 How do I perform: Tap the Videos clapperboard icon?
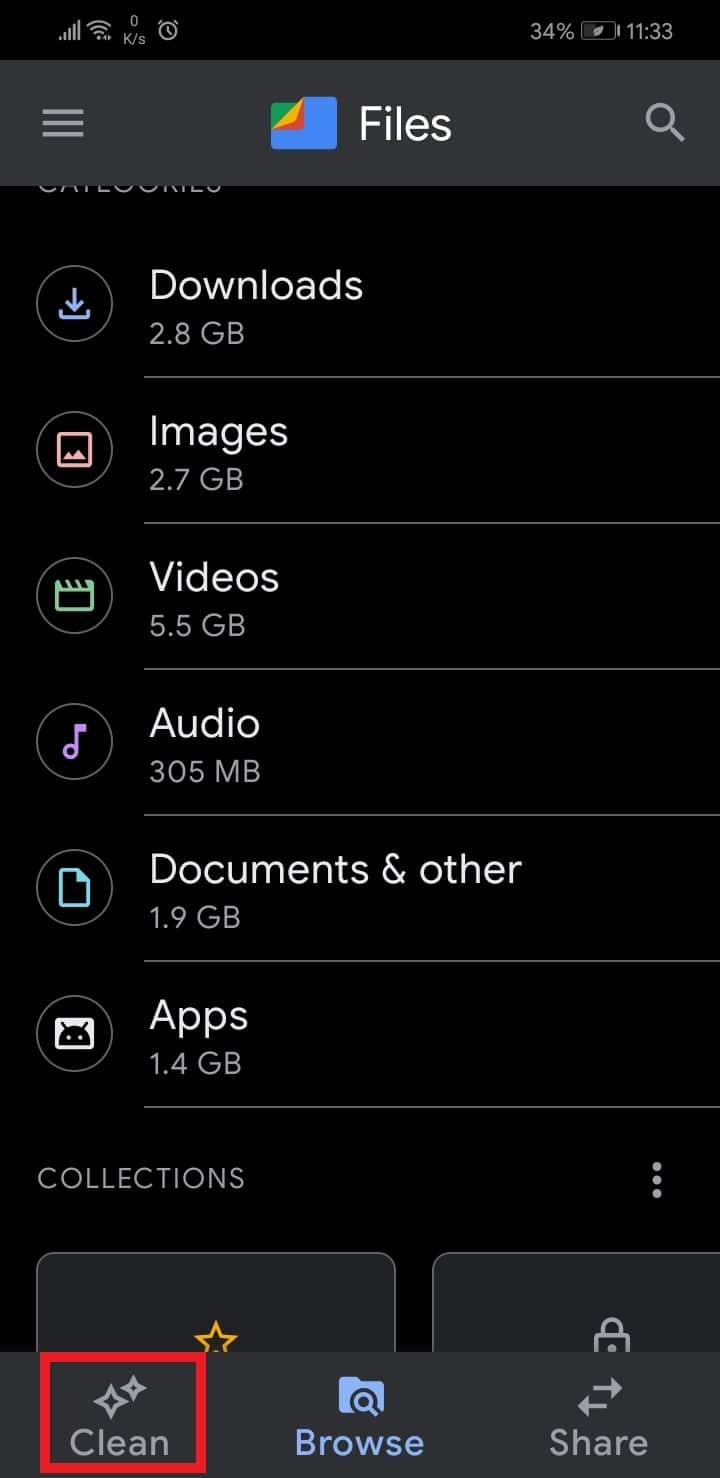75,596
